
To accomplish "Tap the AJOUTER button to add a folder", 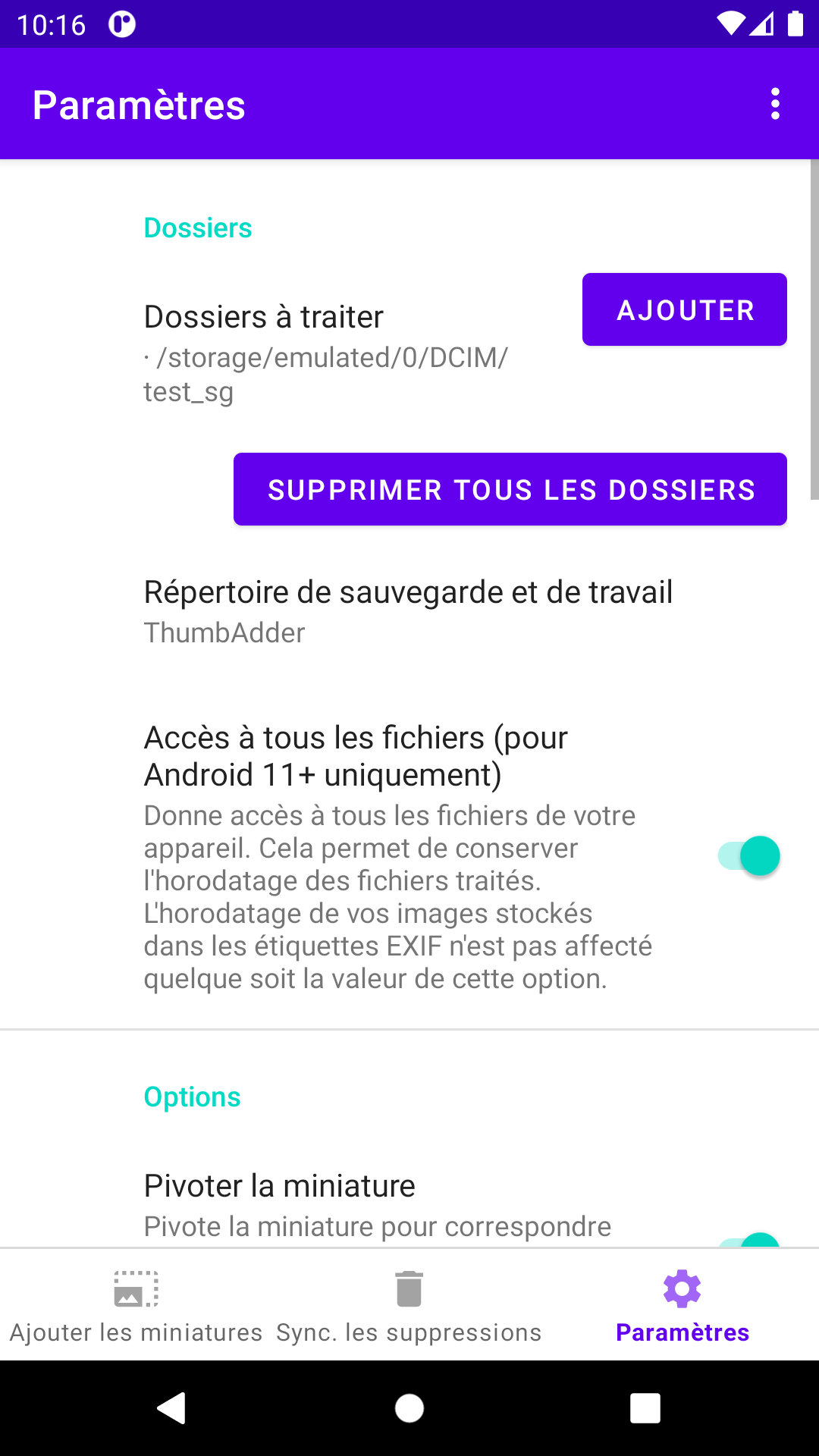I will [x=684, y=309].
